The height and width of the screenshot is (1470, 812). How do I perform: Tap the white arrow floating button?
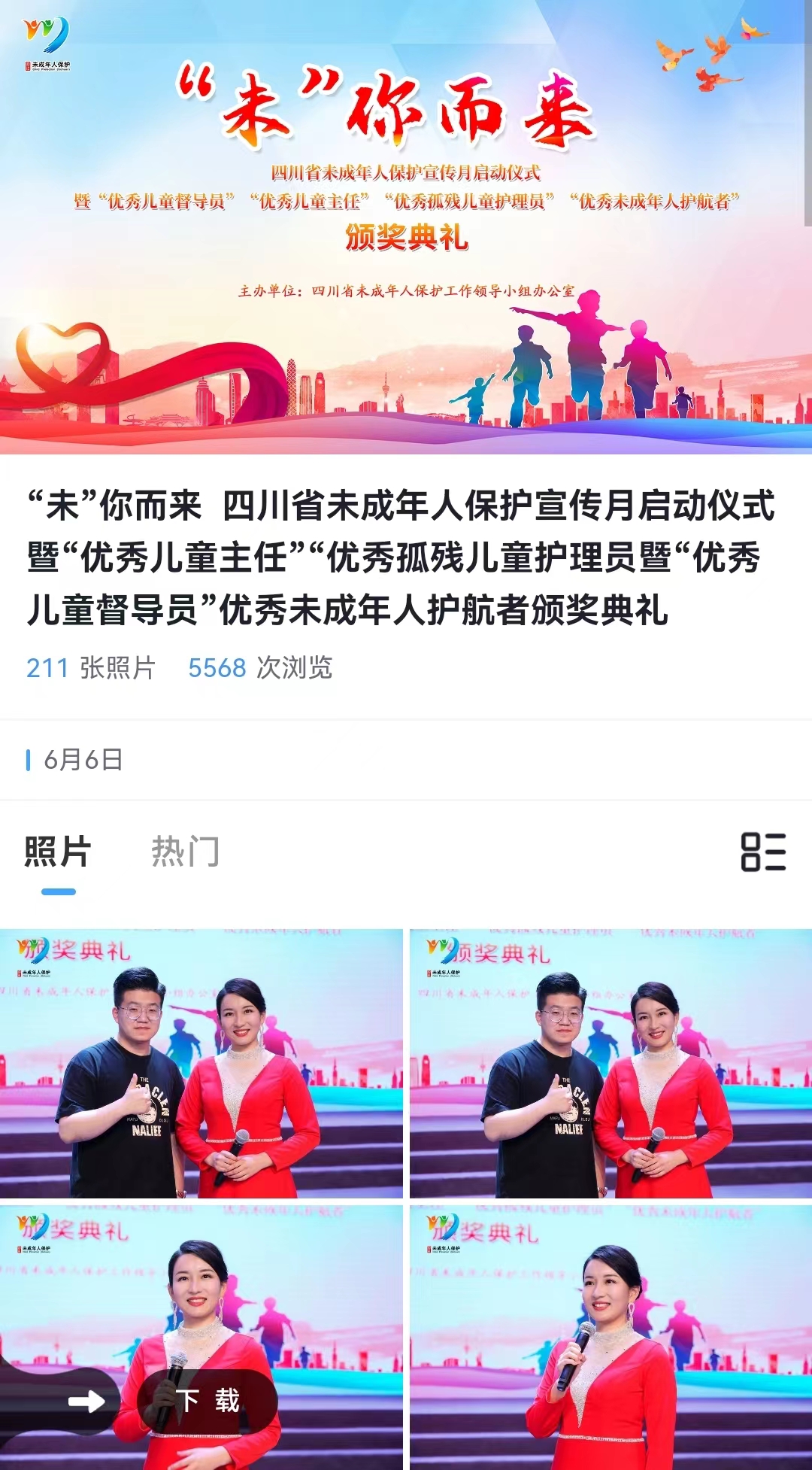tap(86, 1401)
